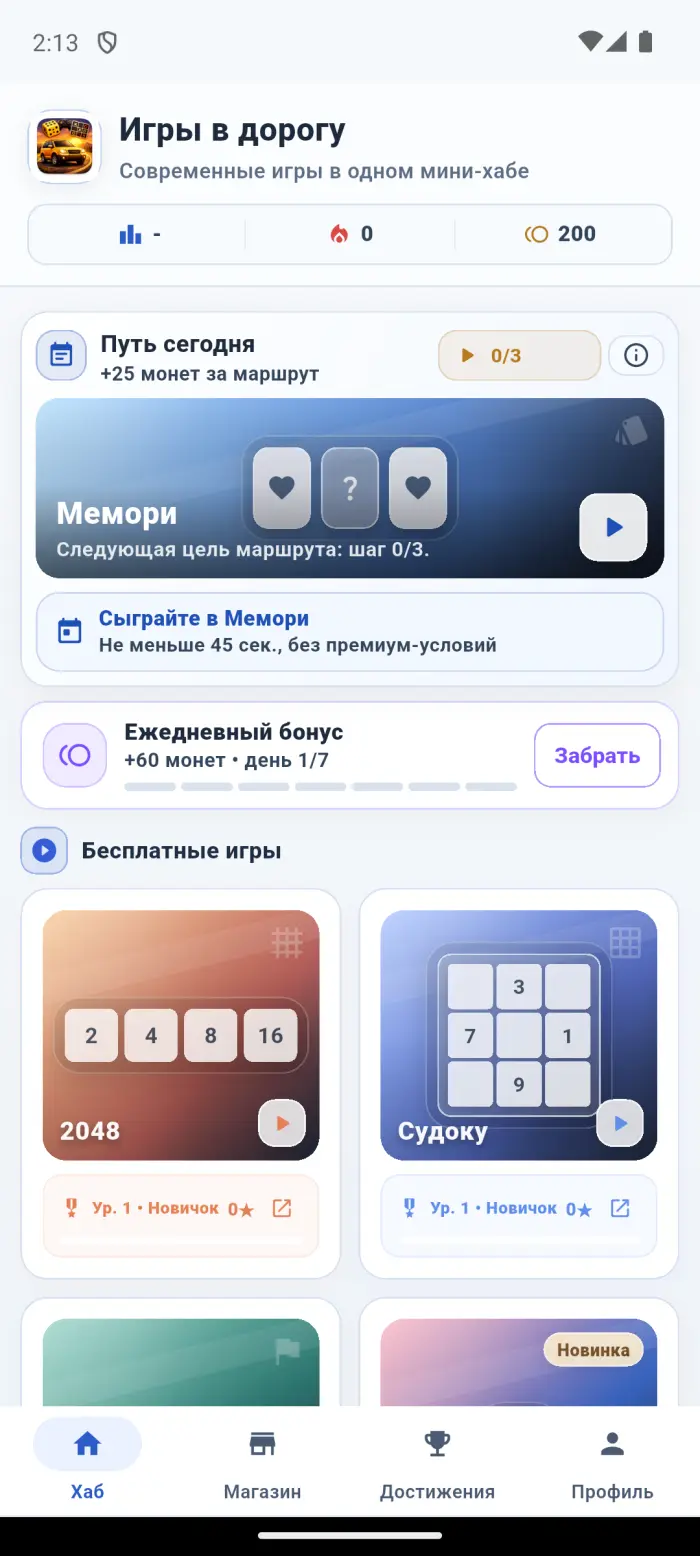Select the Хаб tab

coord(87,1464)
